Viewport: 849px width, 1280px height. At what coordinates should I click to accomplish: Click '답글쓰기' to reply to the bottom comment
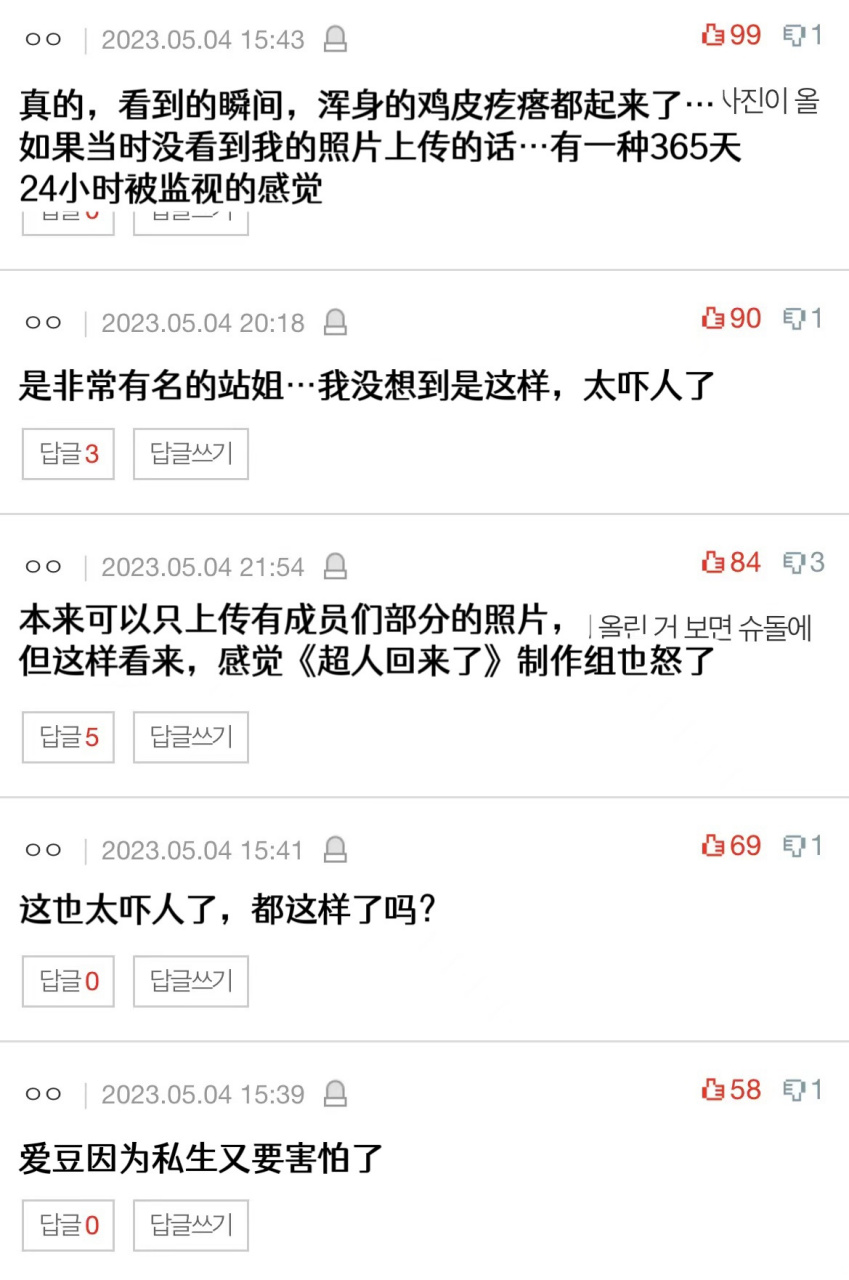190,1224
